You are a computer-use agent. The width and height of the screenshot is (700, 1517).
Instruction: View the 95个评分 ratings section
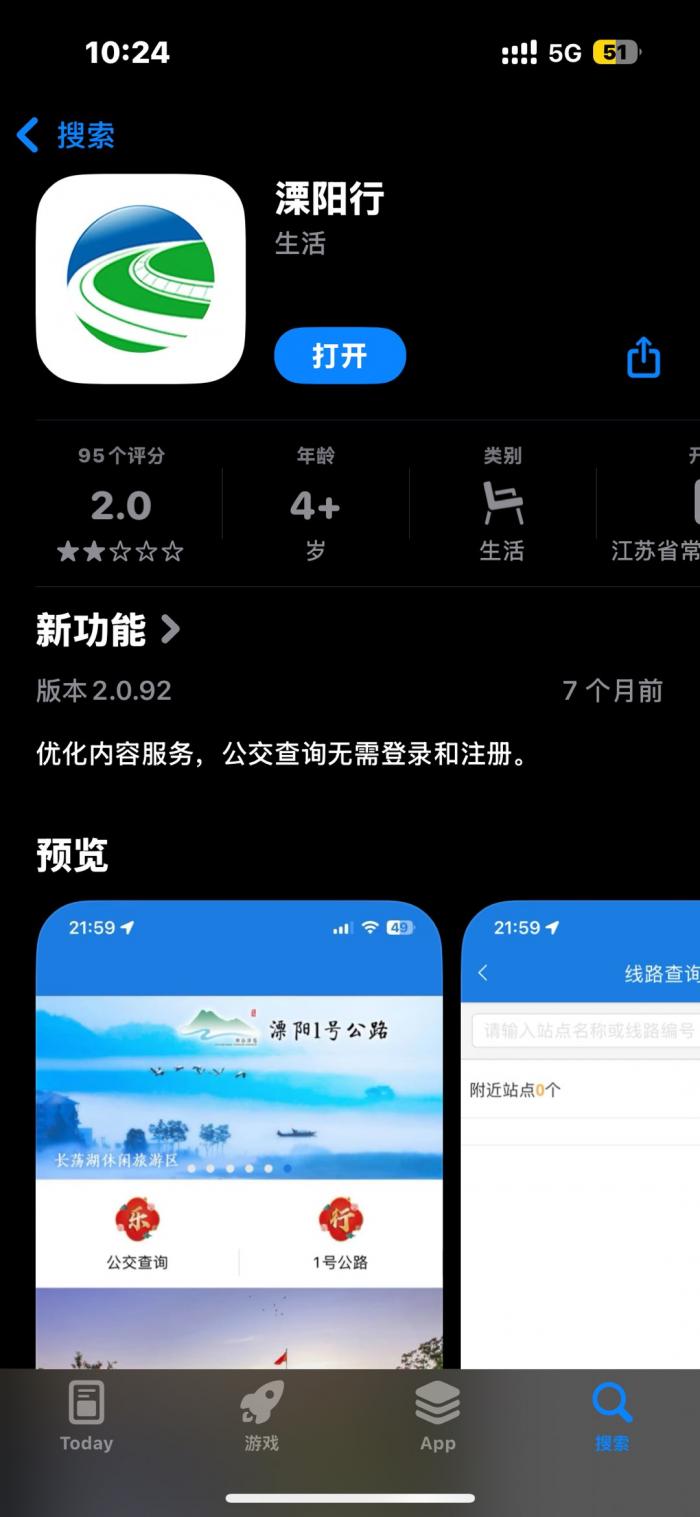click(x=121, y=504)
